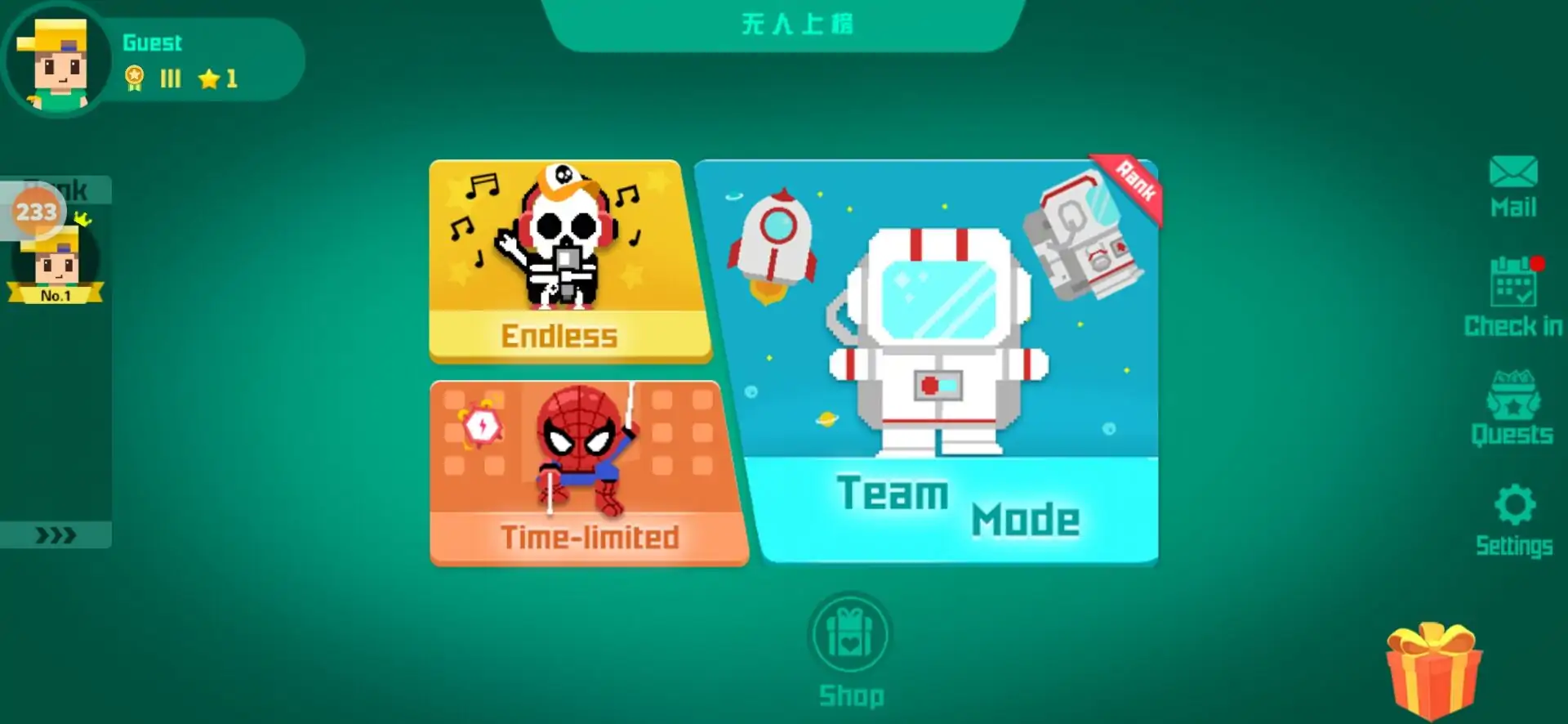Claim the gift box reward
The image size is (1568, 724).
pos(1434,670)
